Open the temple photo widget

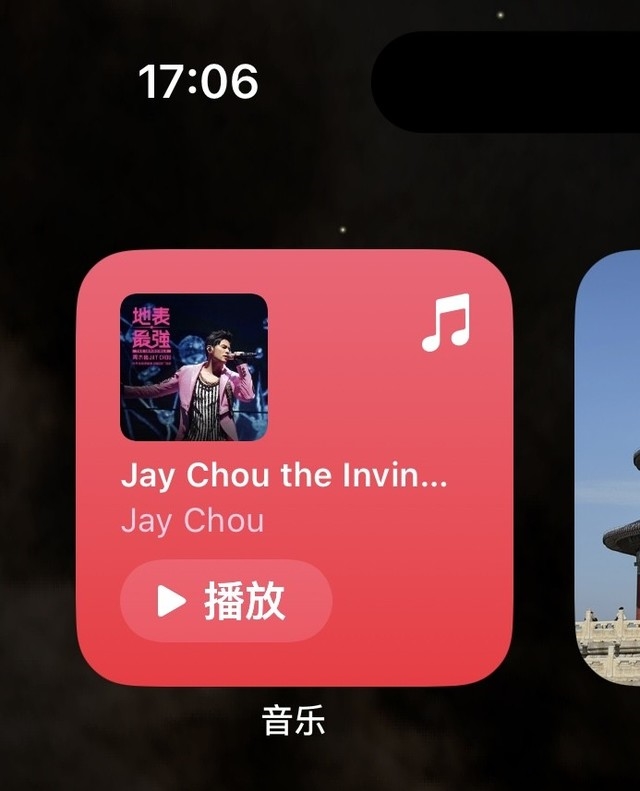[611, 470]
